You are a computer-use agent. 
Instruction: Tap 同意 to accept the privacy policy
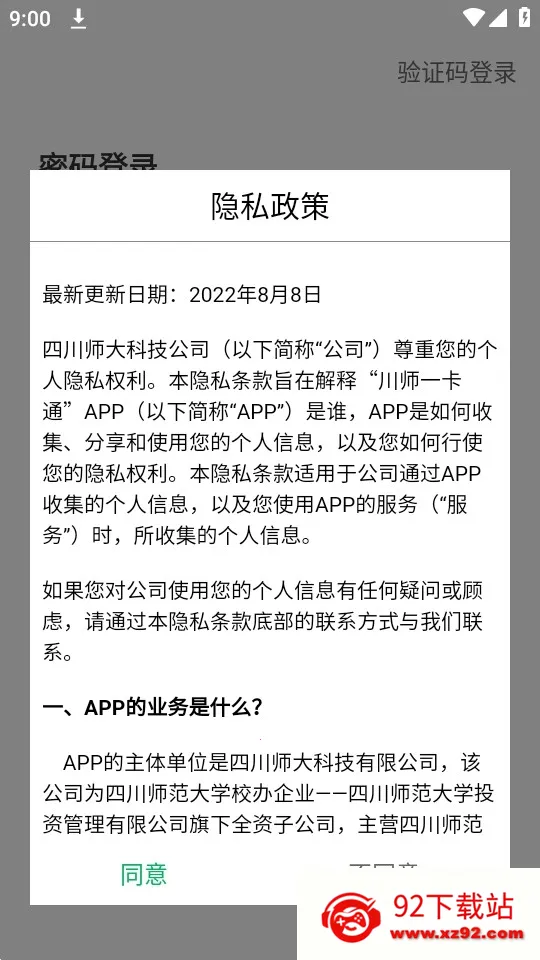click(x=144, y=874)
